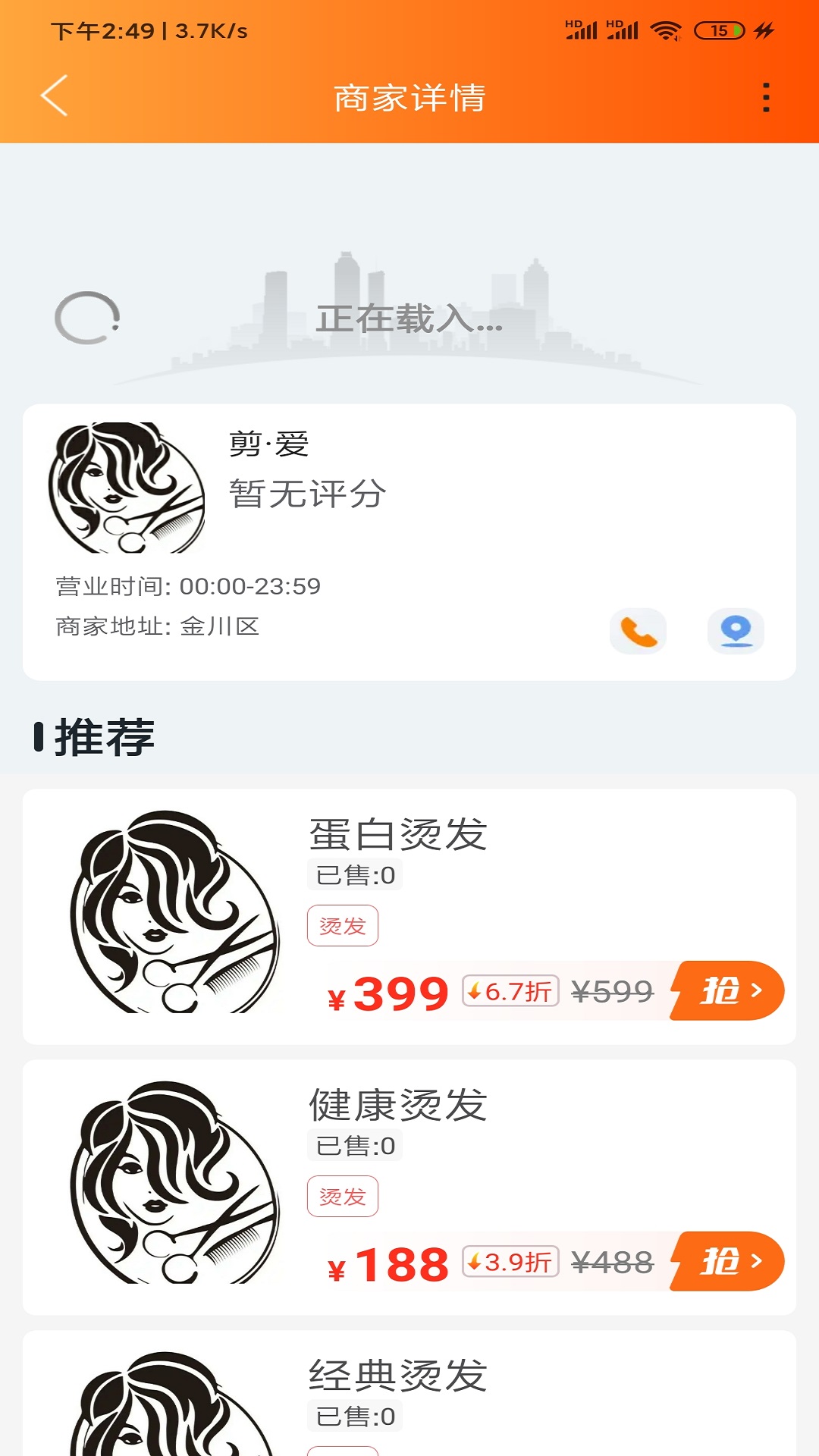This screenshot has width=819, height=1456.
Task: Tap the back arrow to leave 商家详情
Action: 53,97
